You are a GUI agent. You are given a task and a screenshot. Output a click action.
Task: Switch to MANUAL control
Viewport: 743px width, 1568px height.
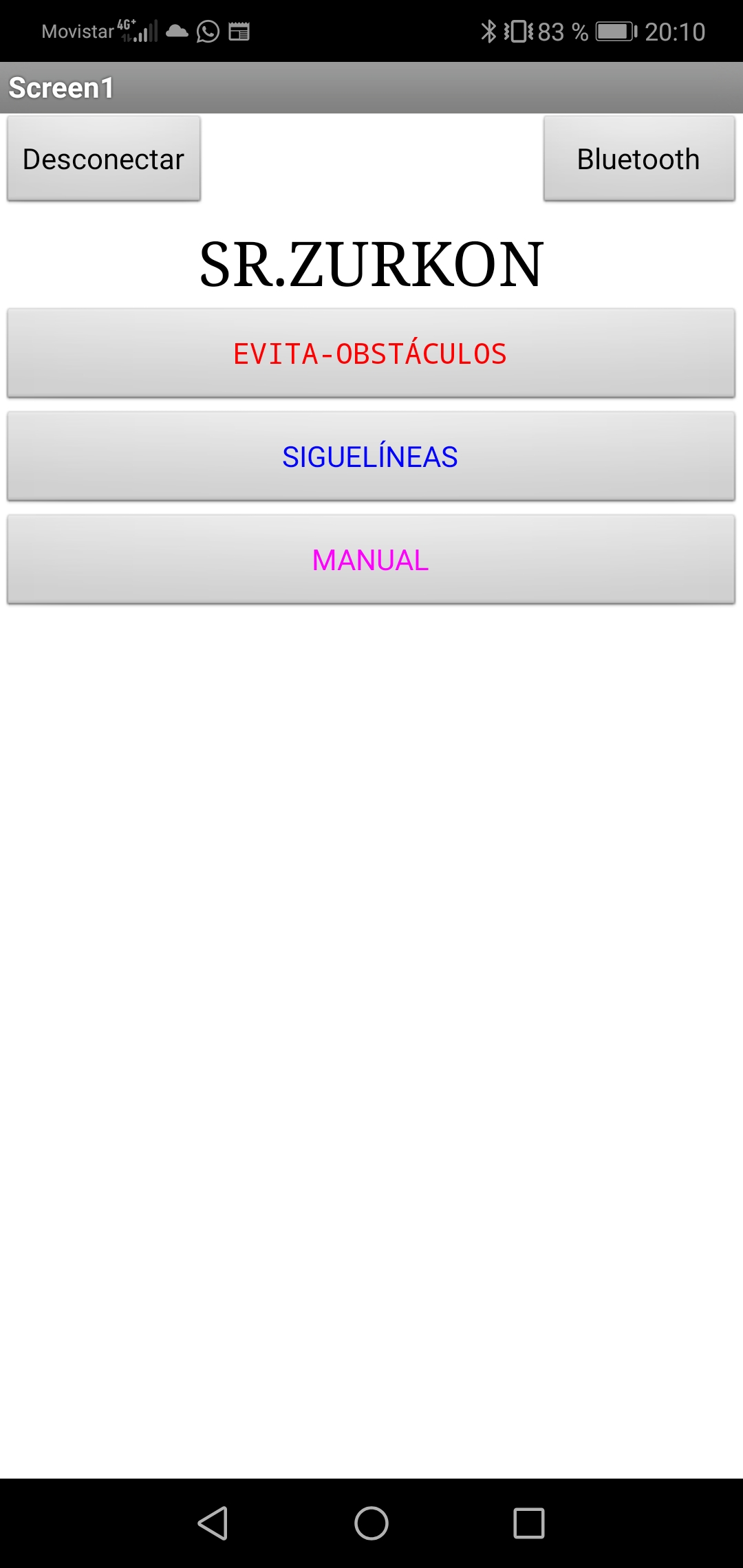click(x=371, y=560)
